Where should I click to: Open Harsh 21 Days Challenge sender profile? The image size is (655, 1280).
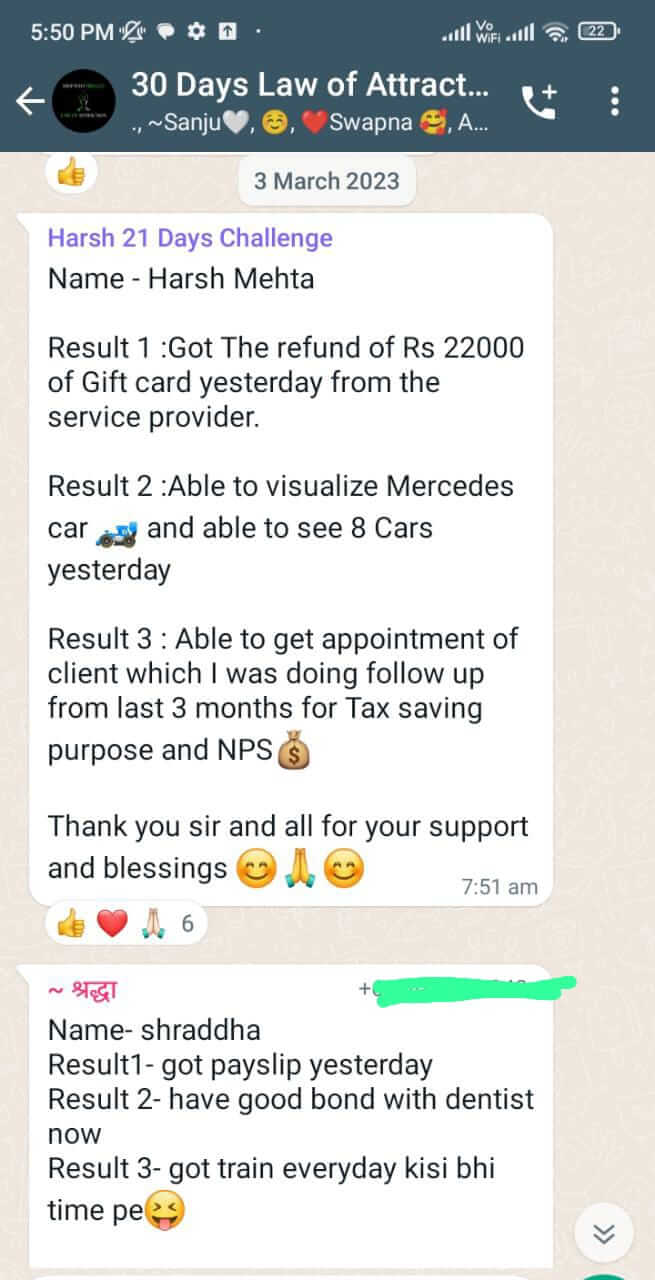click(x=190, y=239)
